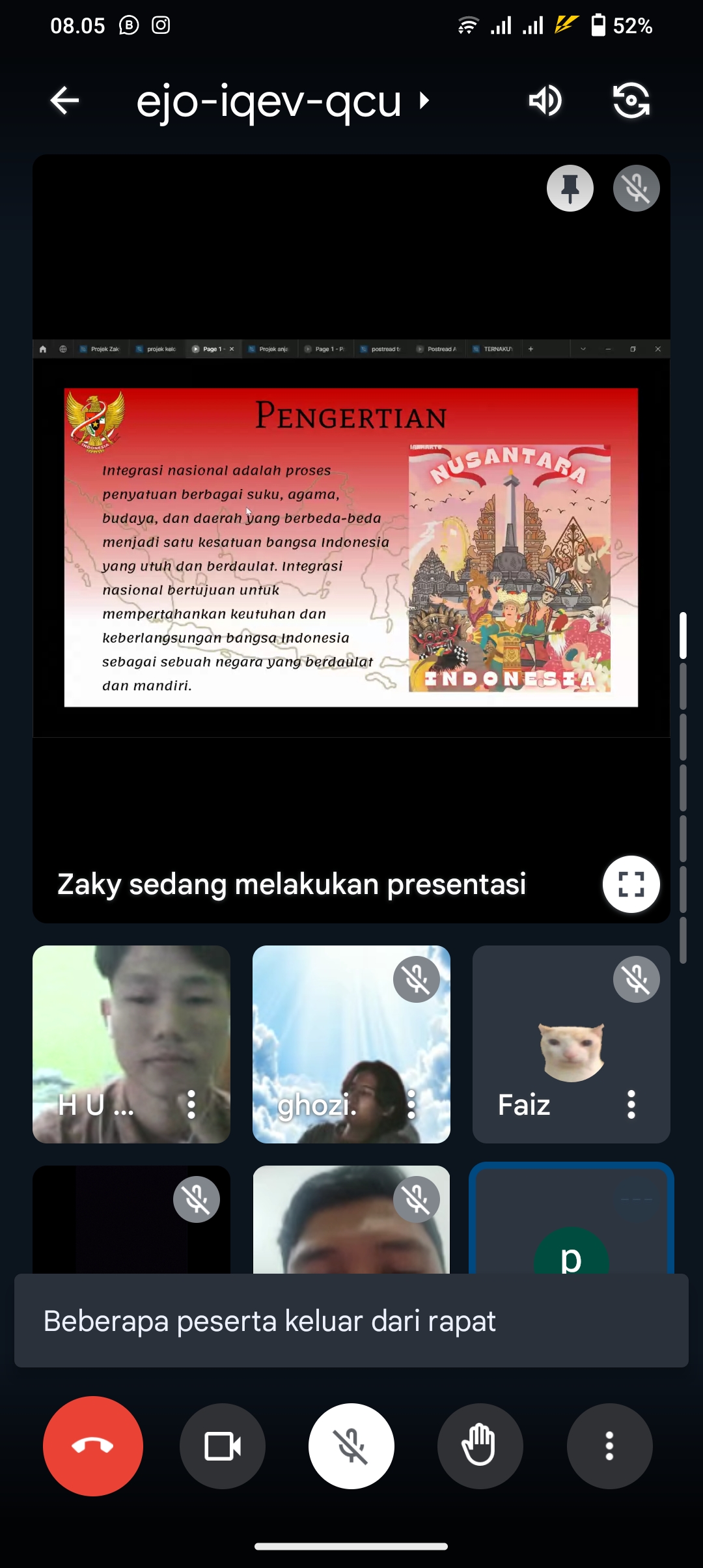Leave the call with the red button
Image resolution: width=703 pixels, height=1568 pixels.
[93, 1446]
